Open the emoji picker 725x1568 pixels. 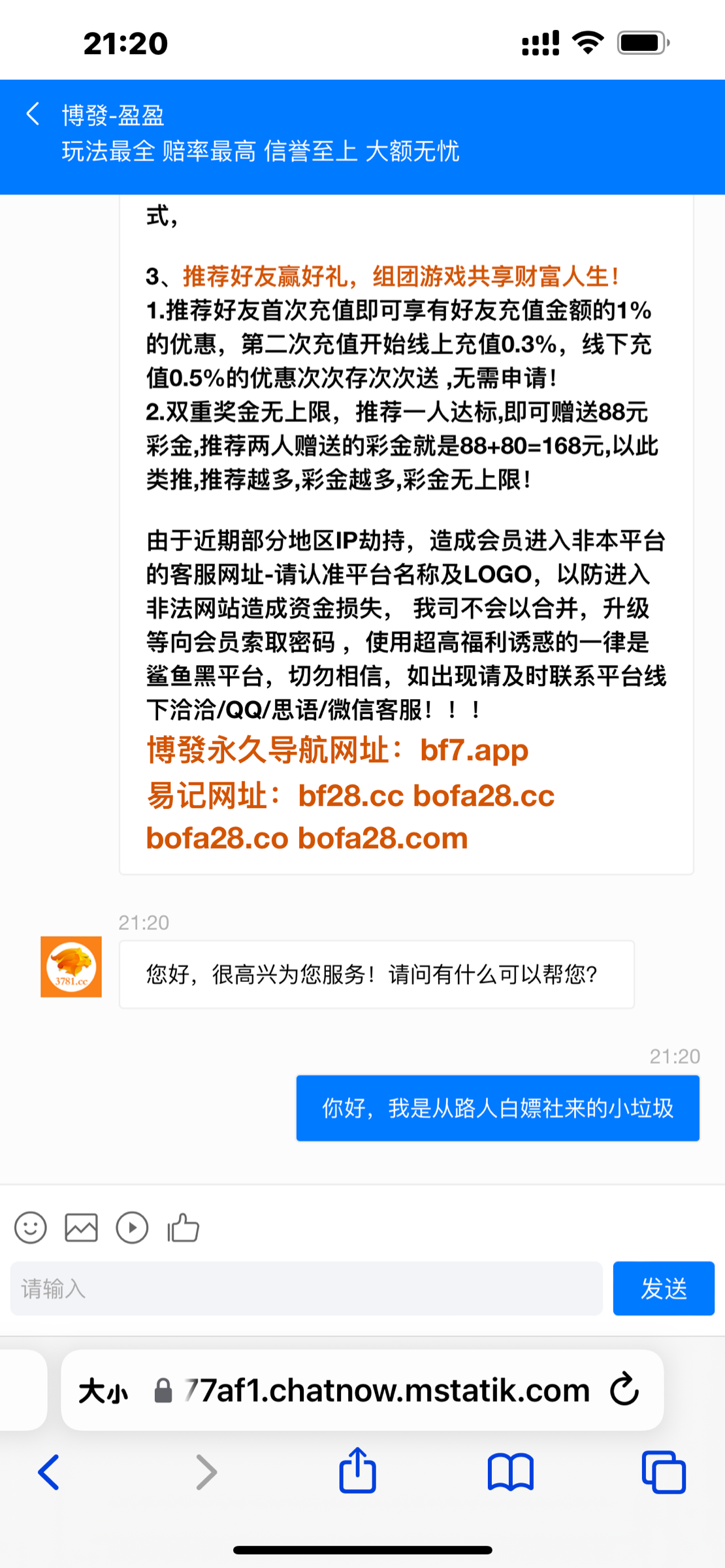pyautogui.click(x=30, y=1228)
